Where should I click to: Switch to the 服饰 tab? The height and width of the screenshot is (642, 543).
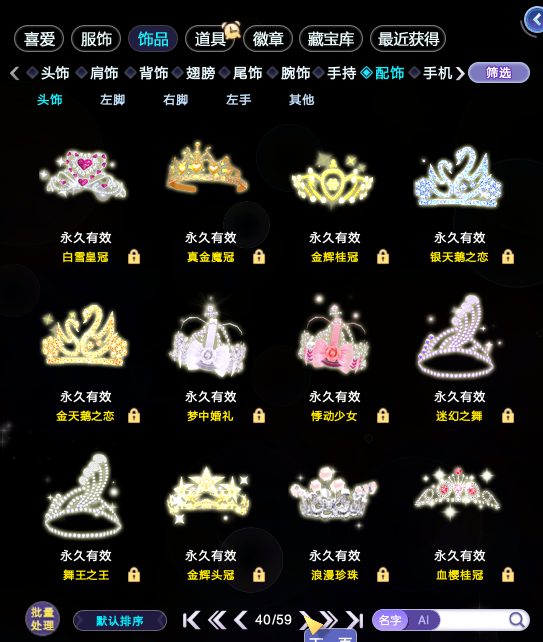(96, 39)
